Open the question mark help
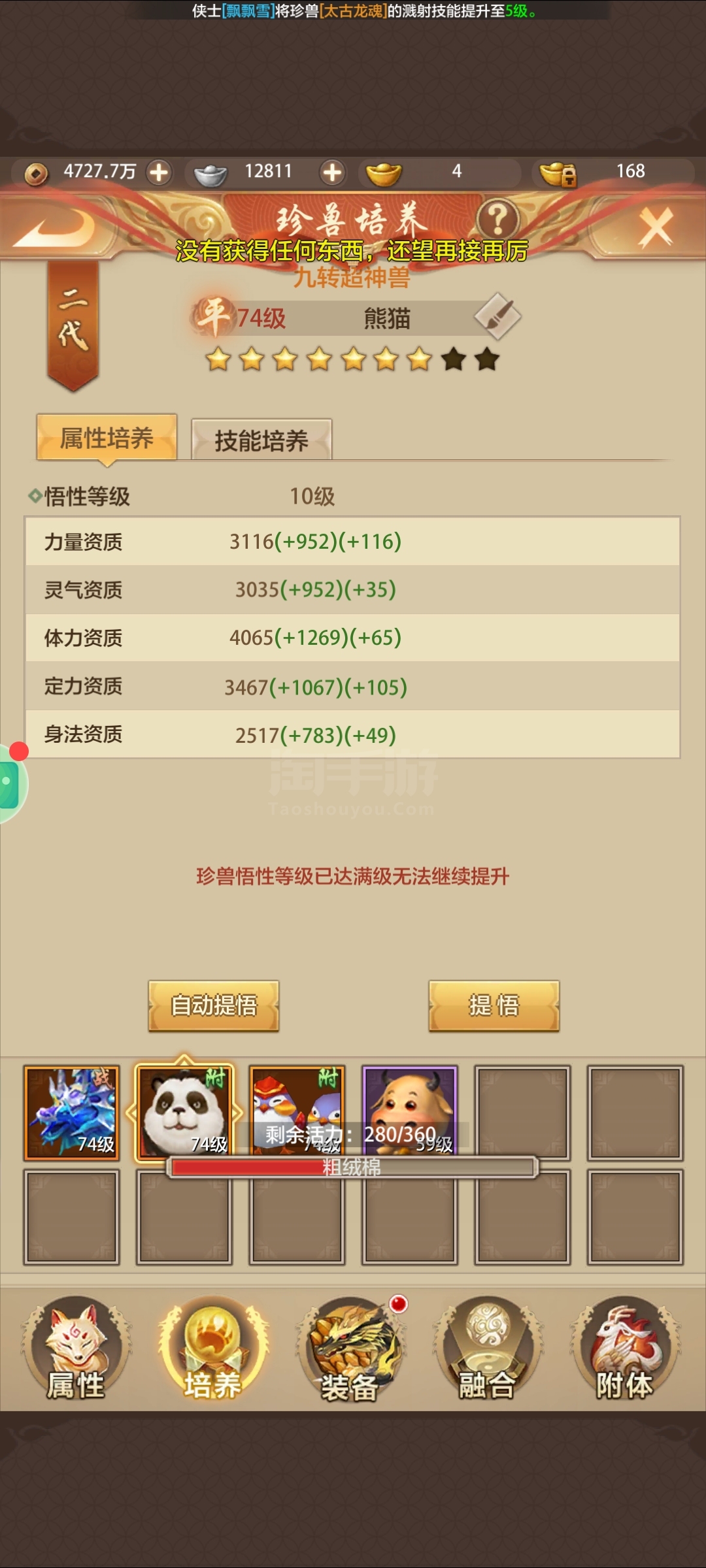Image resolution: width=706 pixels, height=1568 pixels. (497, 220)
